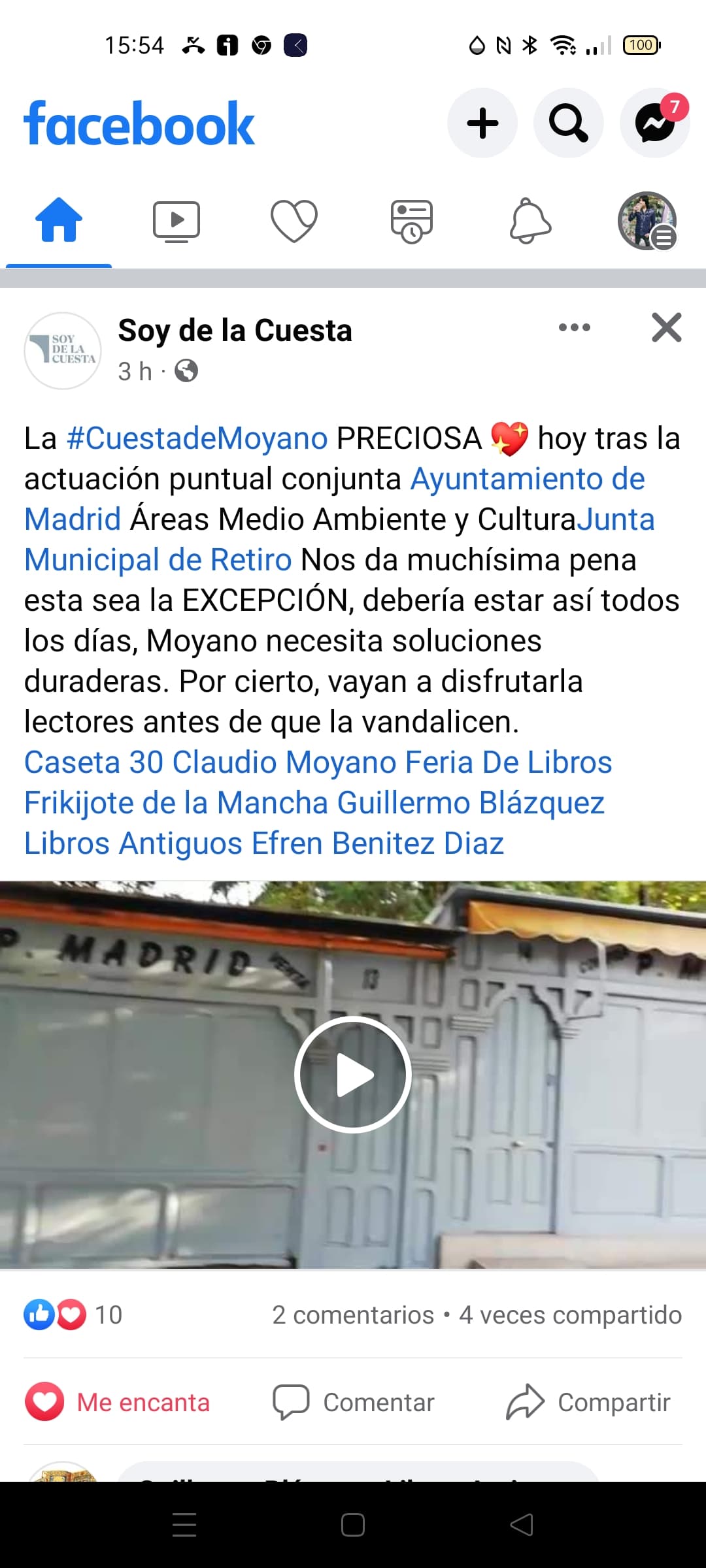Open the #CuestadeMoyano hashtag
Screen dimensions: 706x1568
pos(197,438)
